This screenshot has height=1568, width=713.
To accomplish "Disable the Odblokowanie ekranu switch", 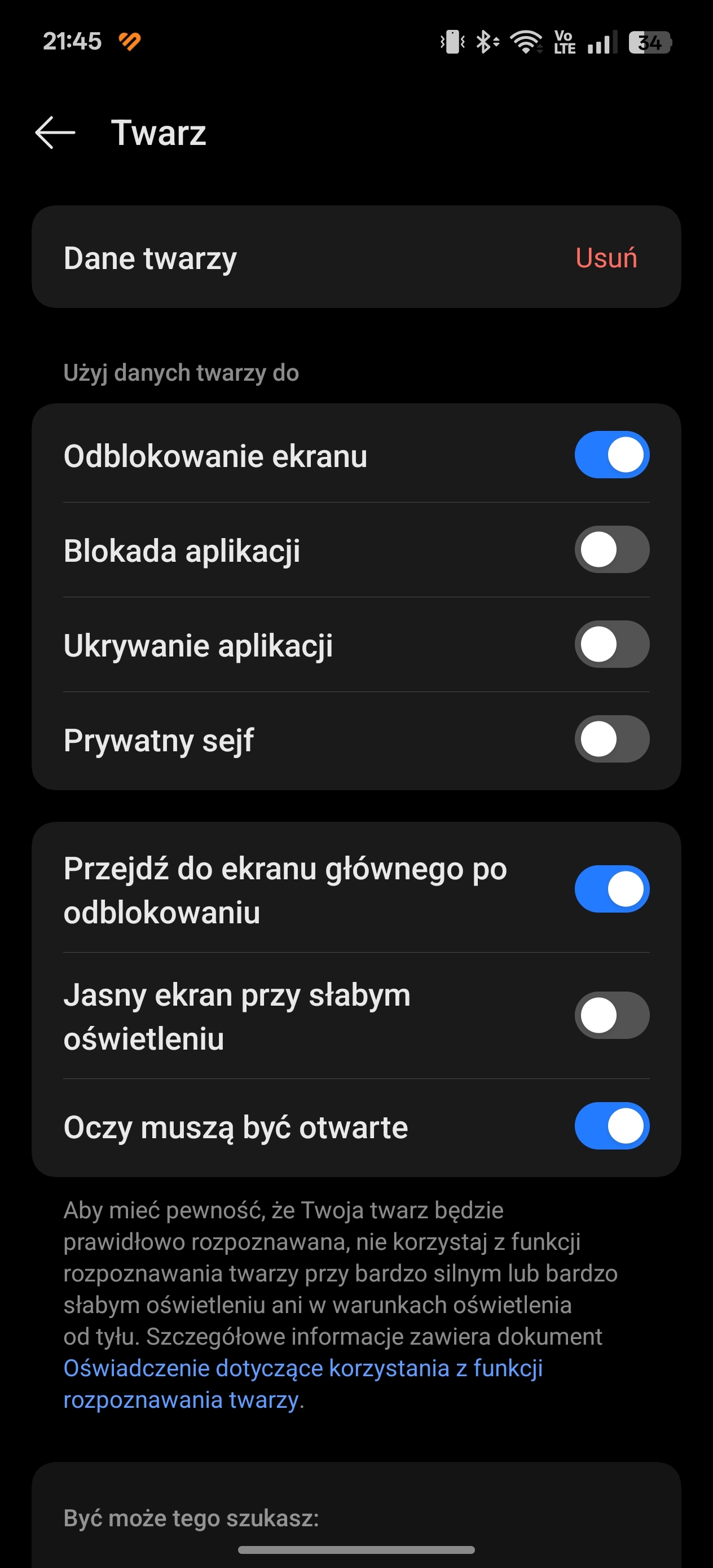I will tap(612, 455).
